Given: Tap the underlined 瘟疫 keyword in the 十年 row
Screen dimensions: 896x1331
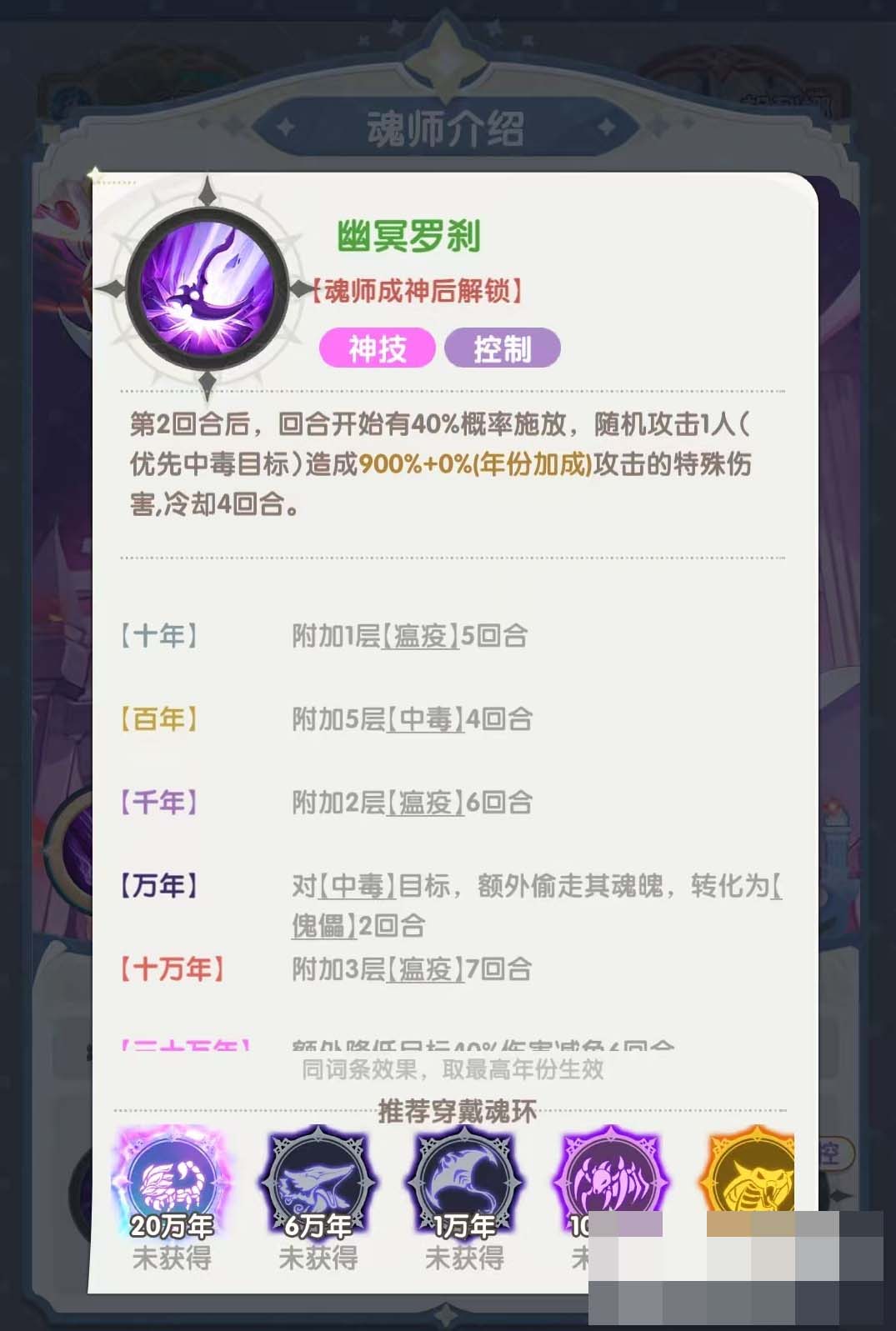Looking at the screenshot, I should pos(420,636).
